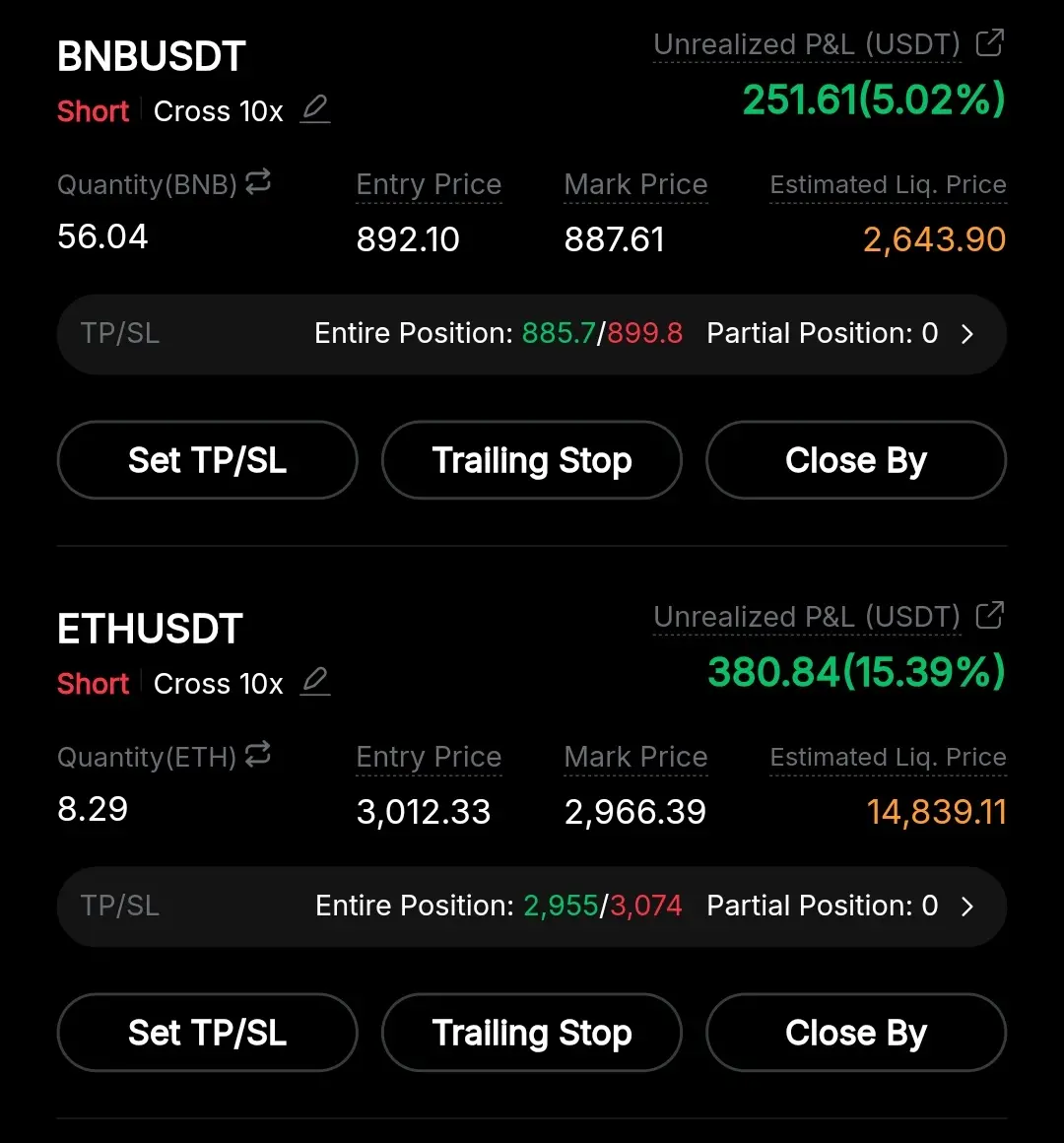1064x1143 pixels.
Task: Choose Close By for BNBUSDT position
Action: (855, 460)
